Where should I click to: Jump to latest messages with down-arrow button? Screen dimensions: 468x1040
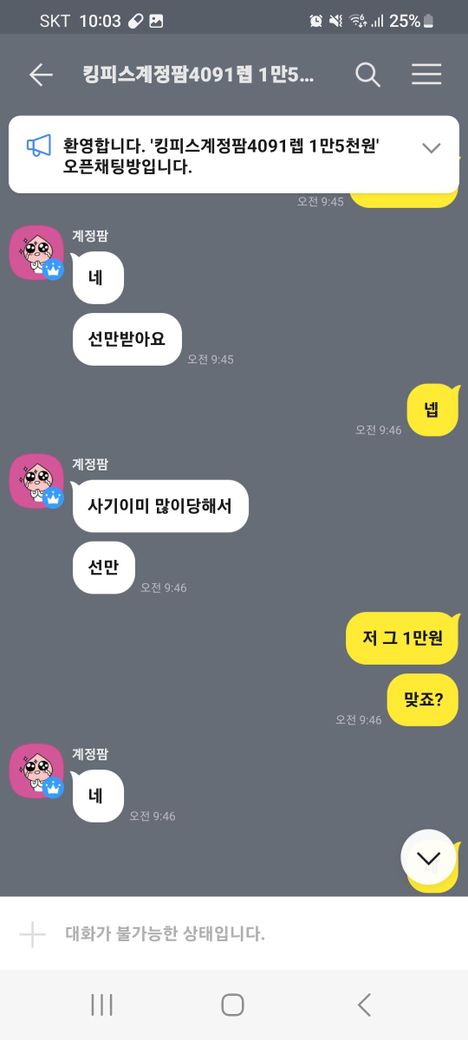tap(428, 858)
